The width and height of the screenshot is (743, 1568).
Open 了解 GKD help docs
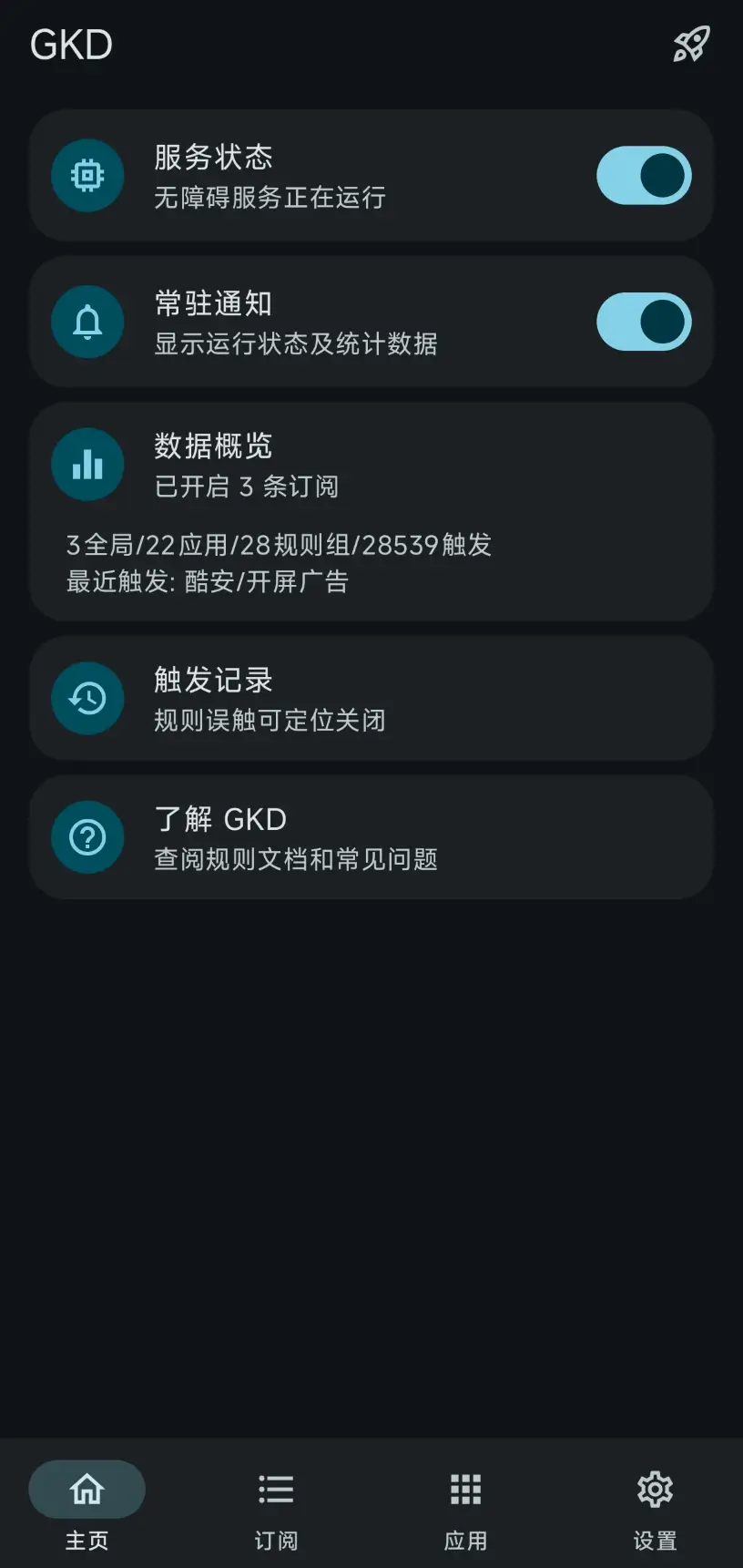point(371,837)
